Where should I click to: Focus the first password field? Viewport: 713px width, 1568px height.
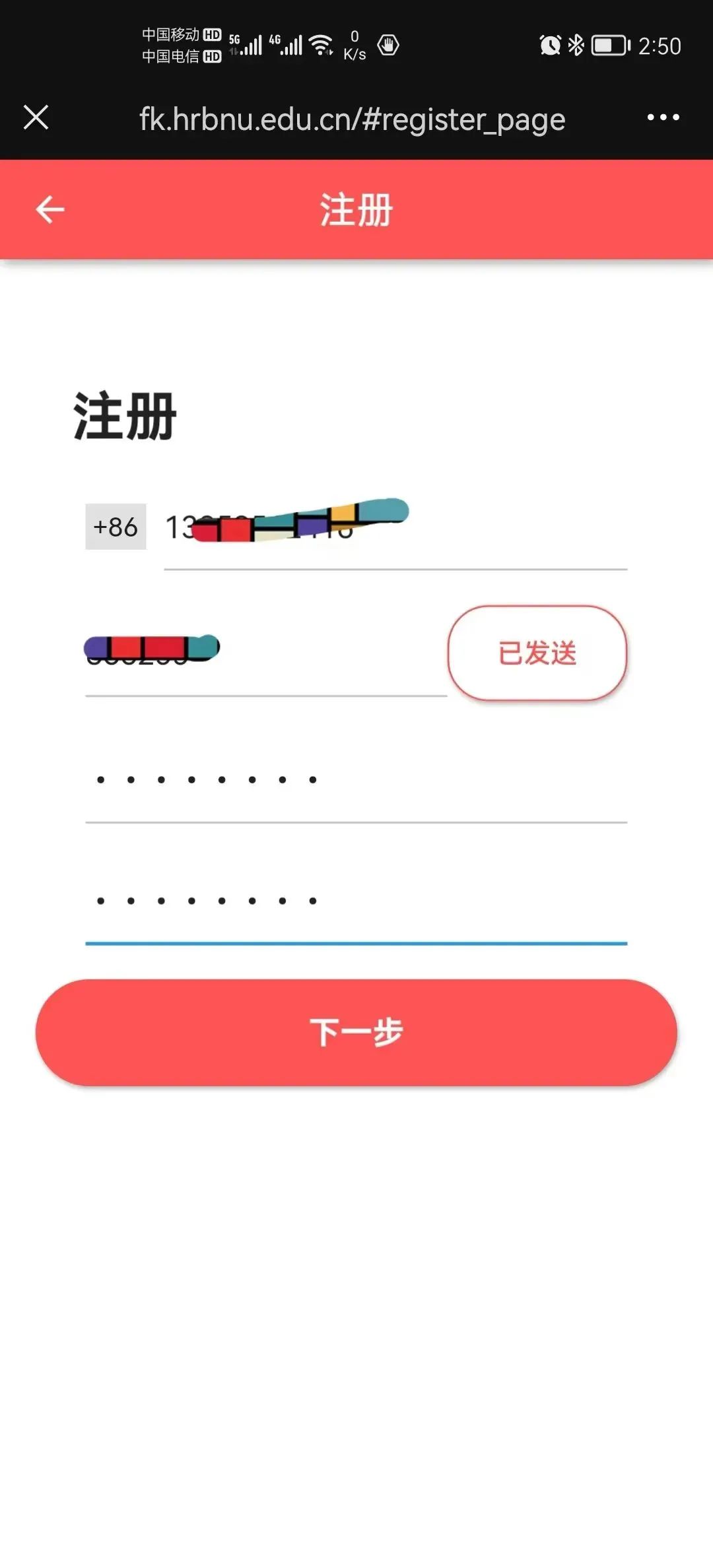tap(355, 782)
